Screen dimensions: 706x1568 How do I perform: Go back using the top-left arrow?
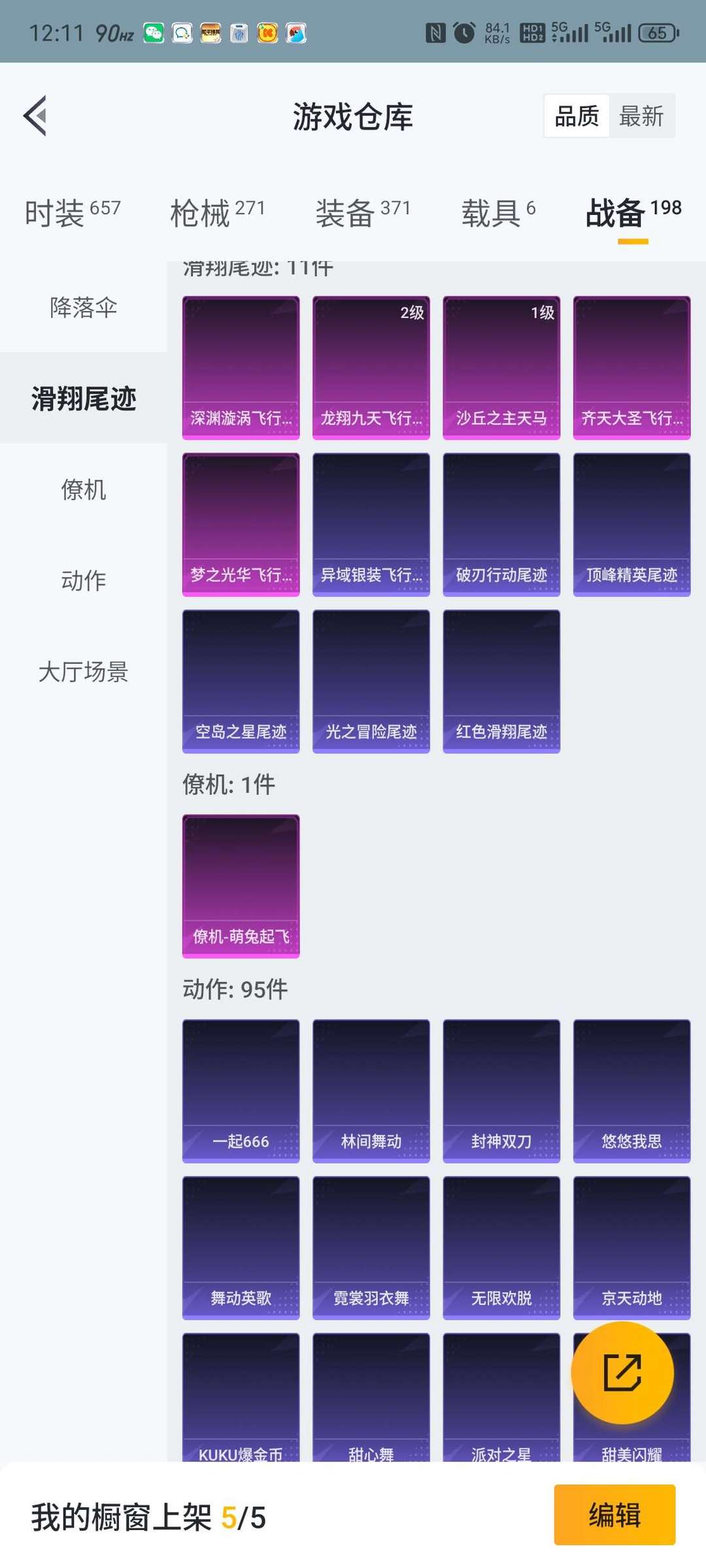(35, 116)
